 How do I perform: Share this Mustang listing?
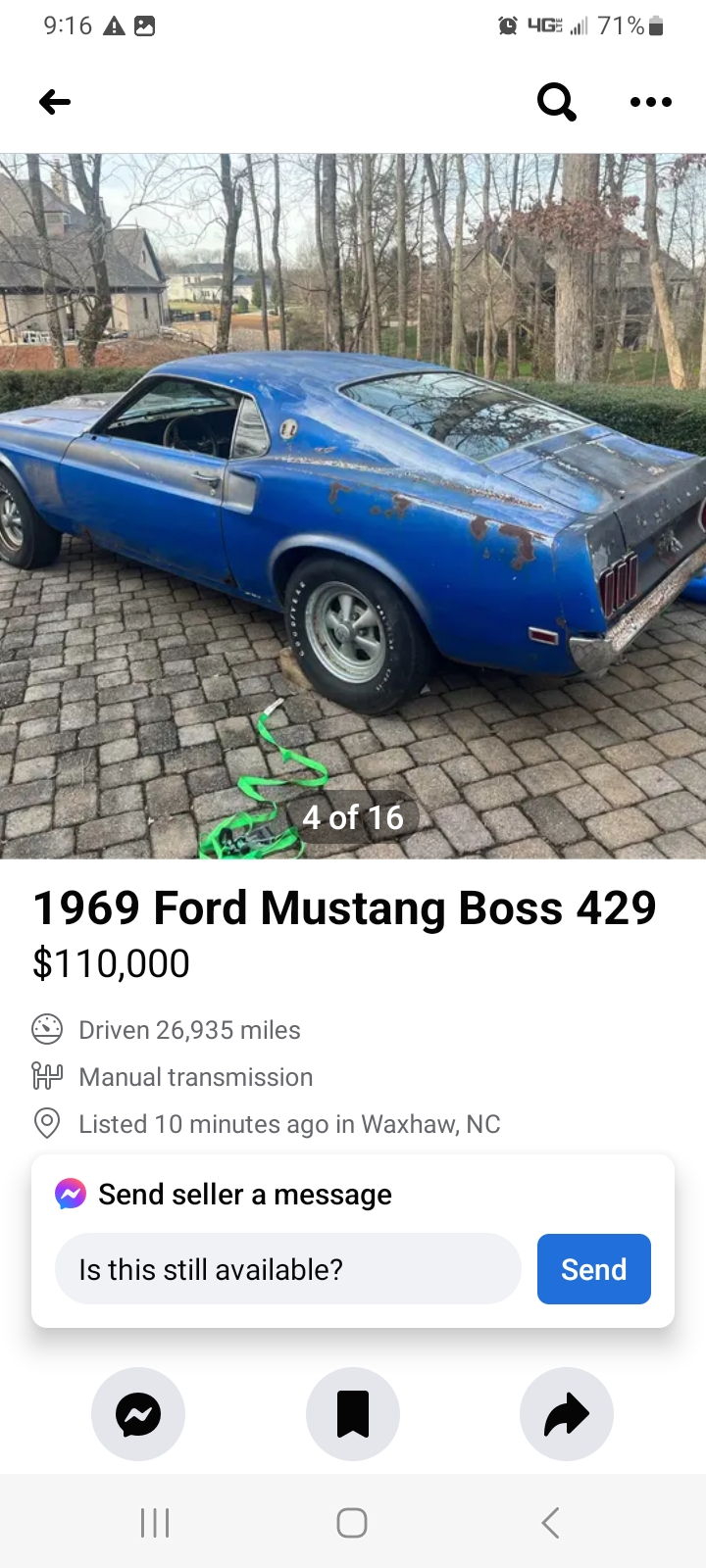(x=567, y=1414)
